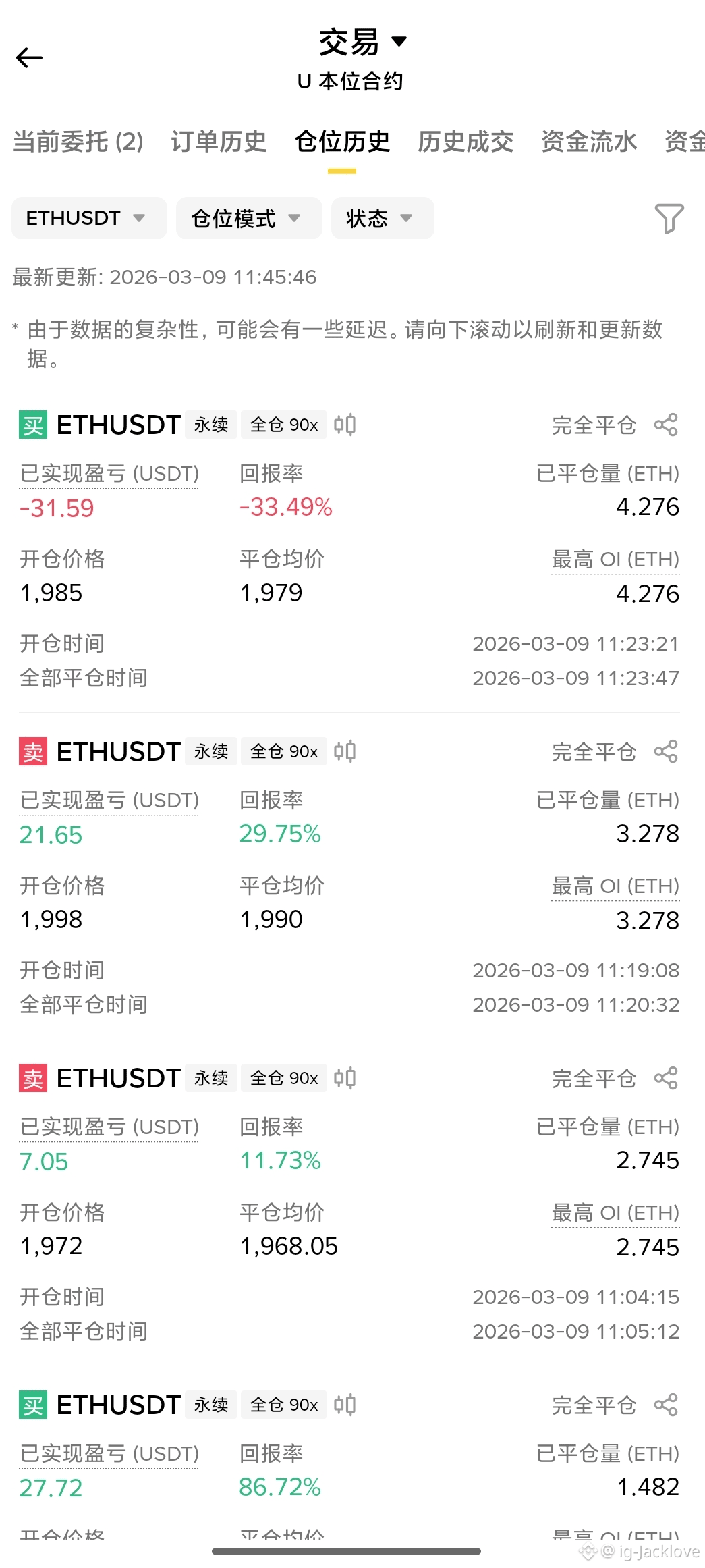
Task: Open the 交易 title dropdown
Action: click(x=363, y=42)
